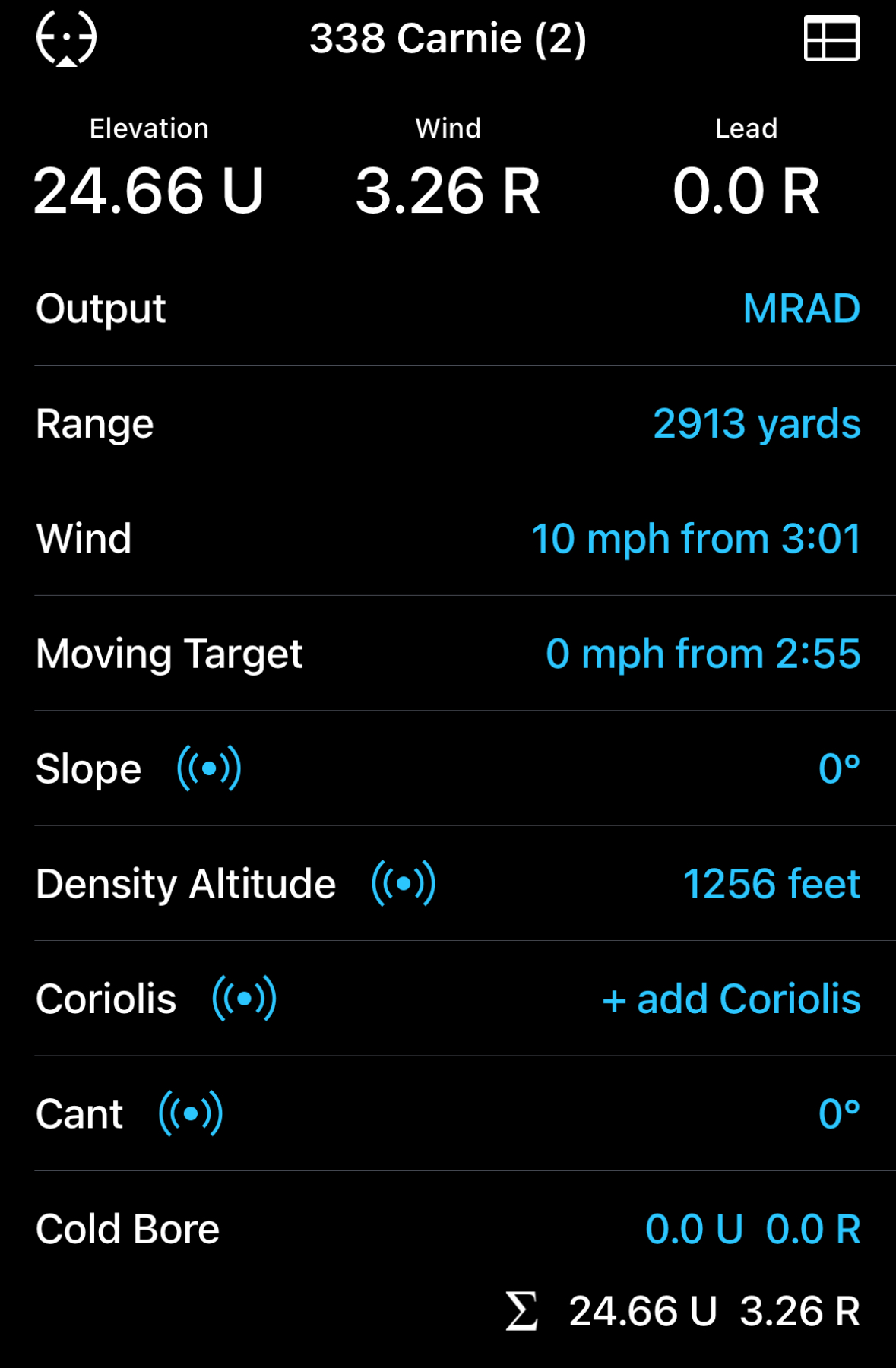The height and width of the screenshot is (1368, 896).
Task: Set the Slope angle value
Action: 839,769
